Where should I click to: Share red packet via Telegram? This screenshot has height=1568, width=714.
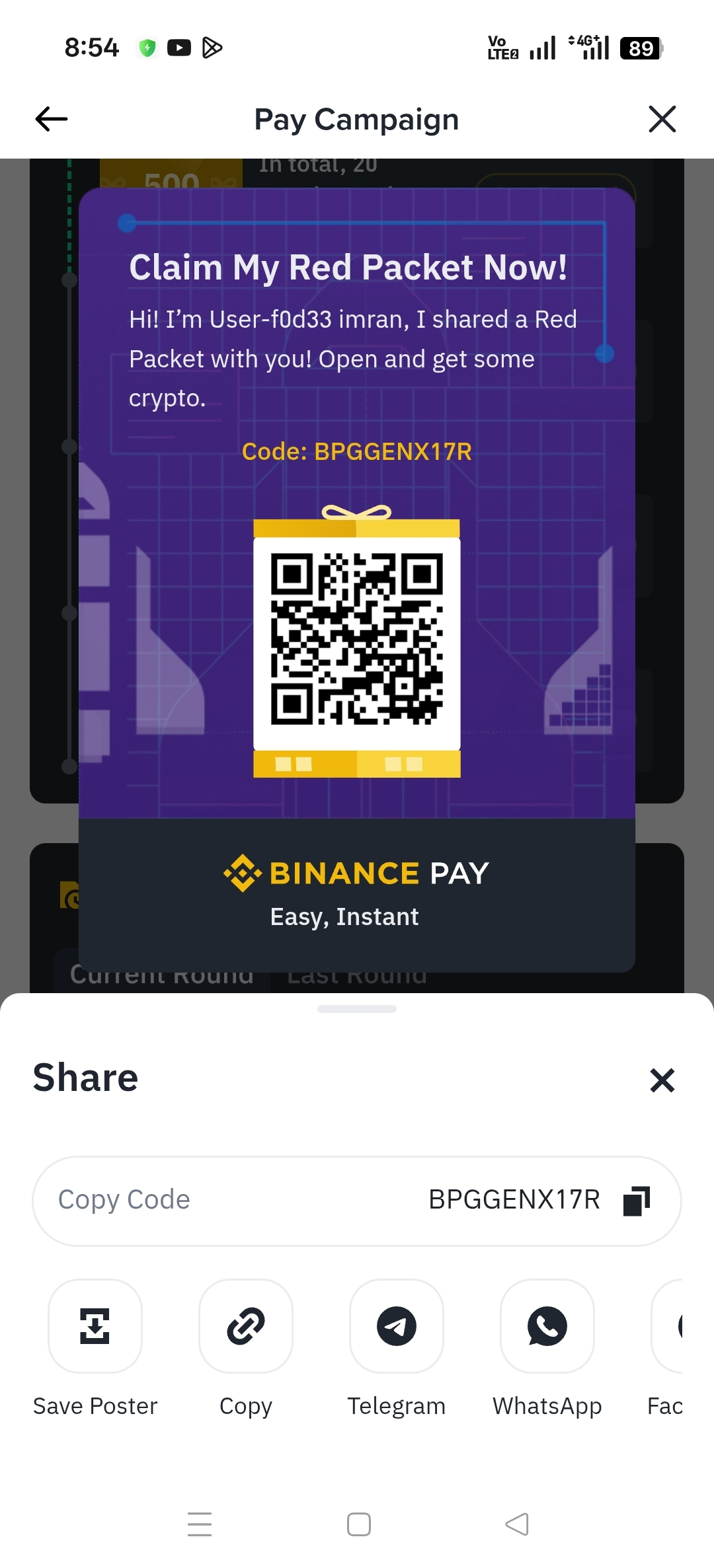[x=397, y=1326]
